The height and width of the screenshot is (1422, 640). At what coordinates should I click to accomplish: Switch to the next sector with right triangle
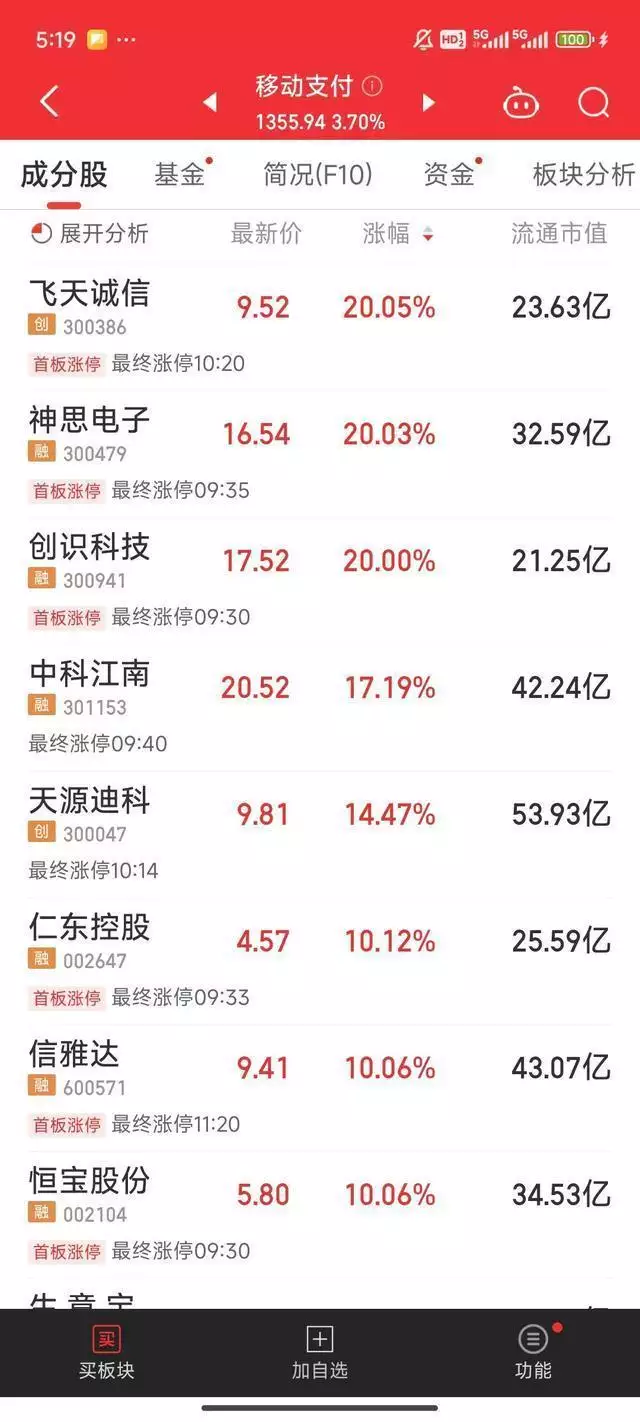tap(429, 102)
